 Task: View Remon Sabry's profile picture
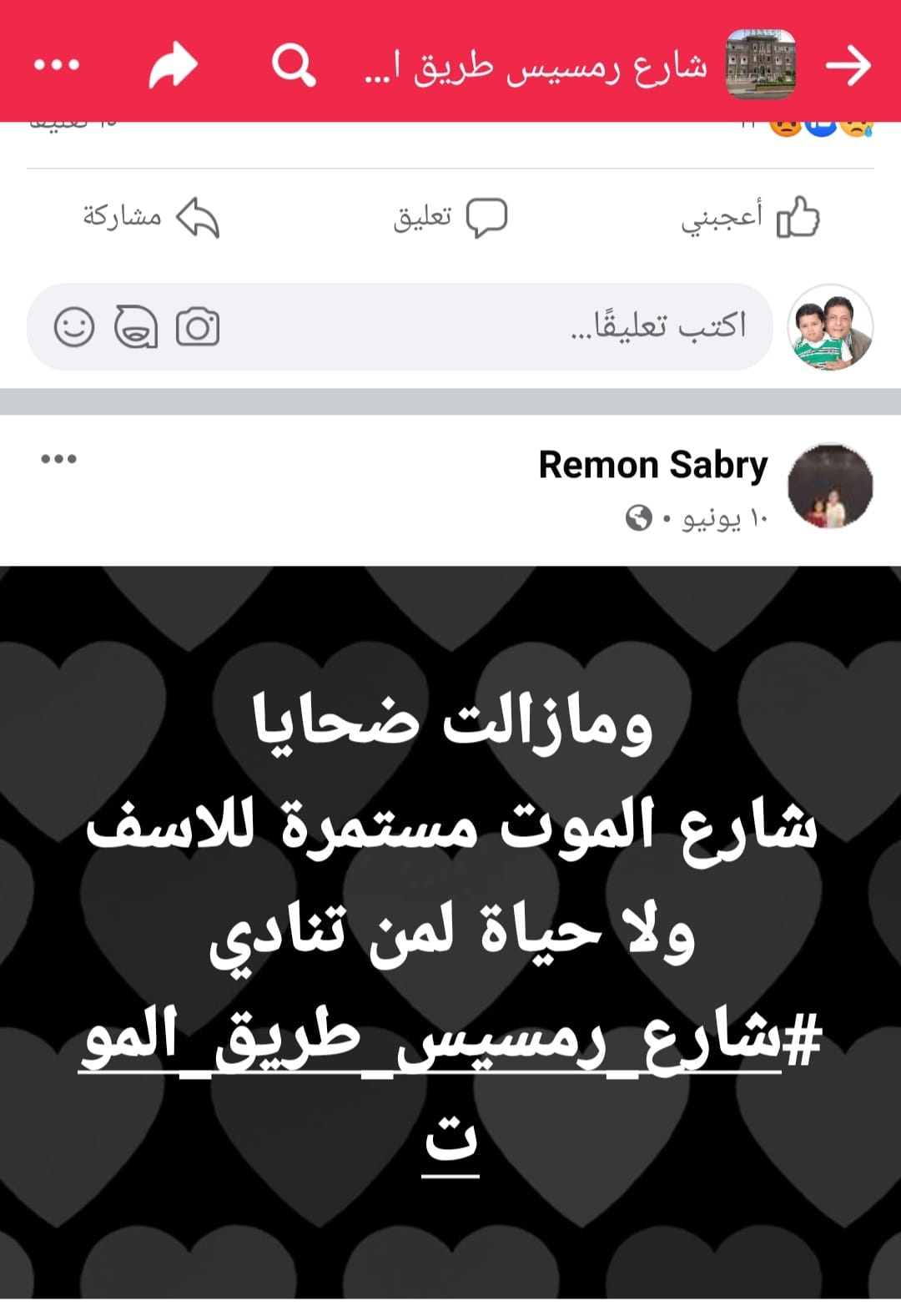(830, 487)
